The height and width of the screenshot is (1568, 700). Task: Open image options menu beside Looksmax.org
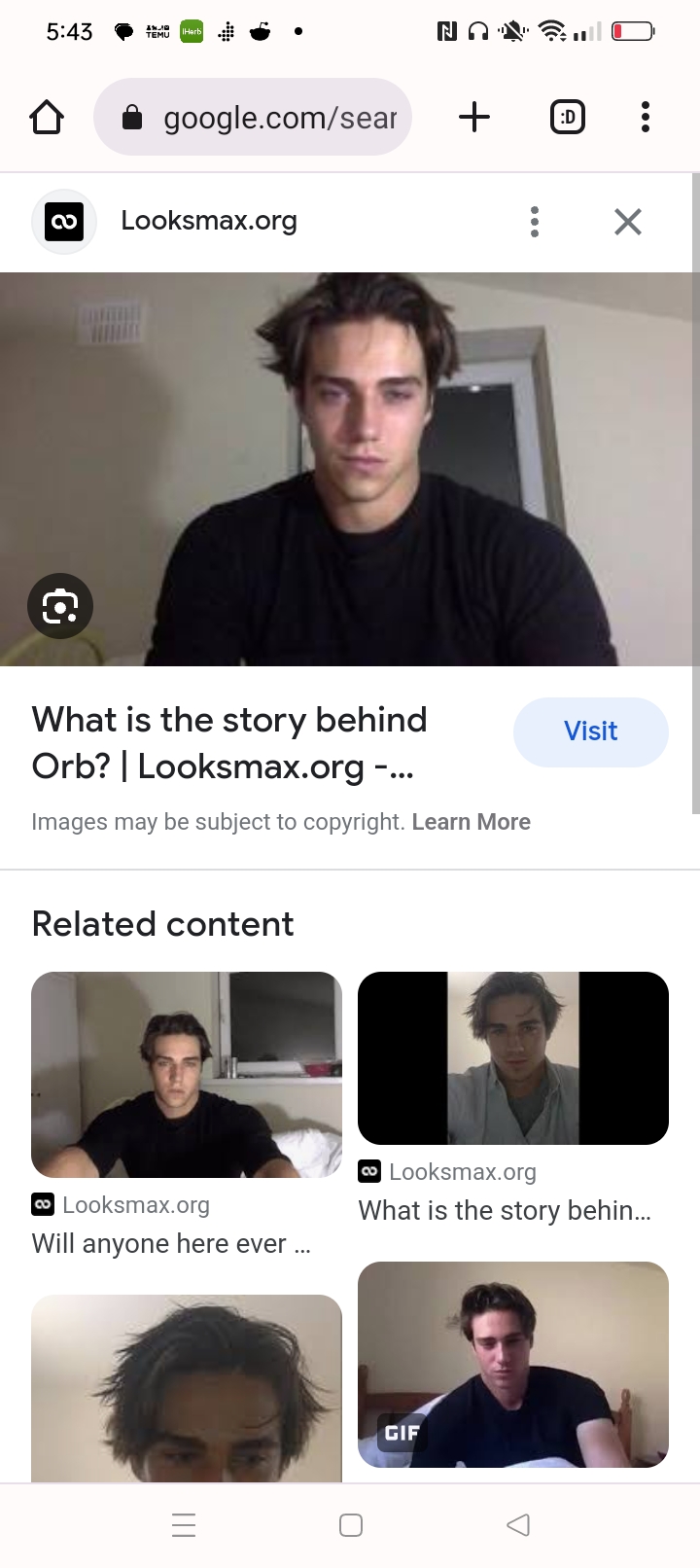[x=535, y=222]
